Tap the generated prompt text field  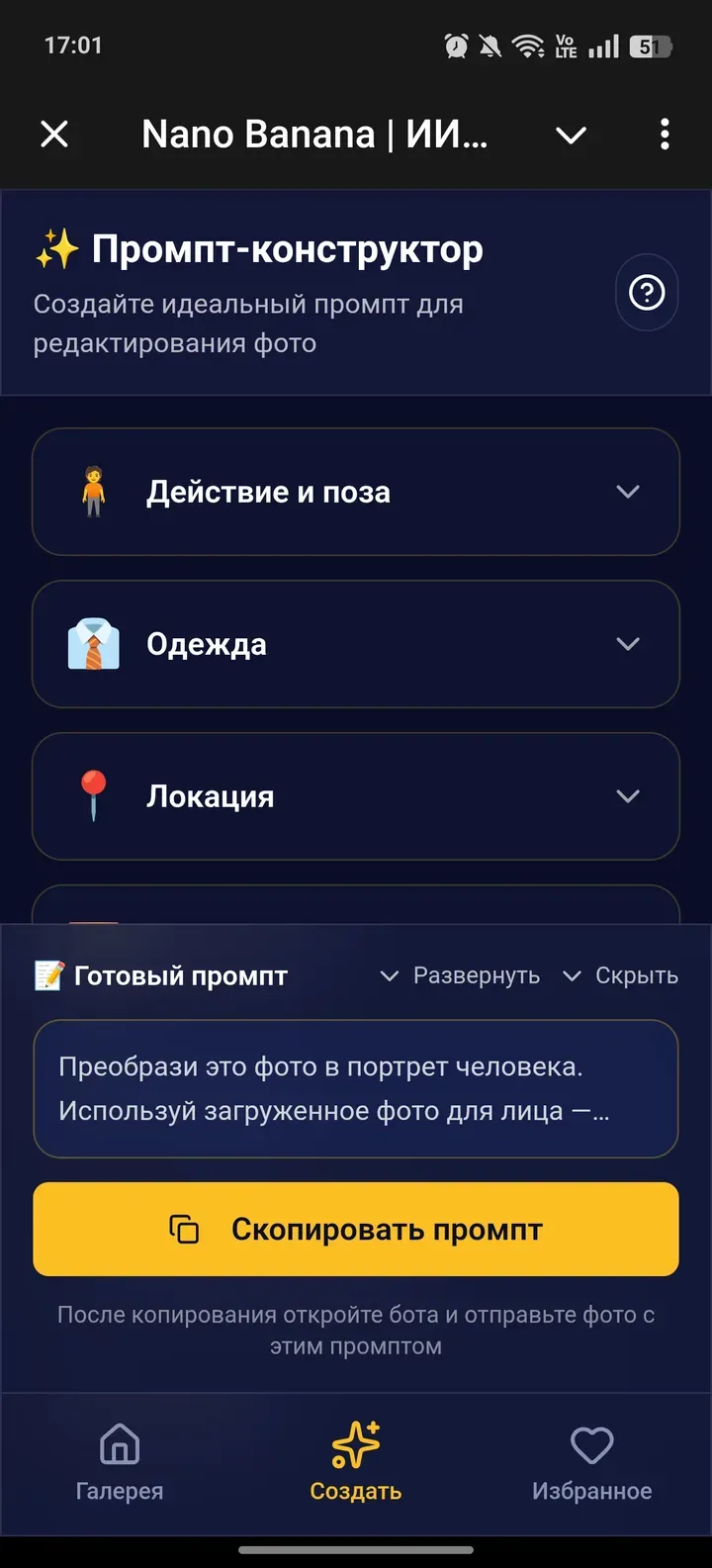pyautogui.click(x=356, y=1088)
